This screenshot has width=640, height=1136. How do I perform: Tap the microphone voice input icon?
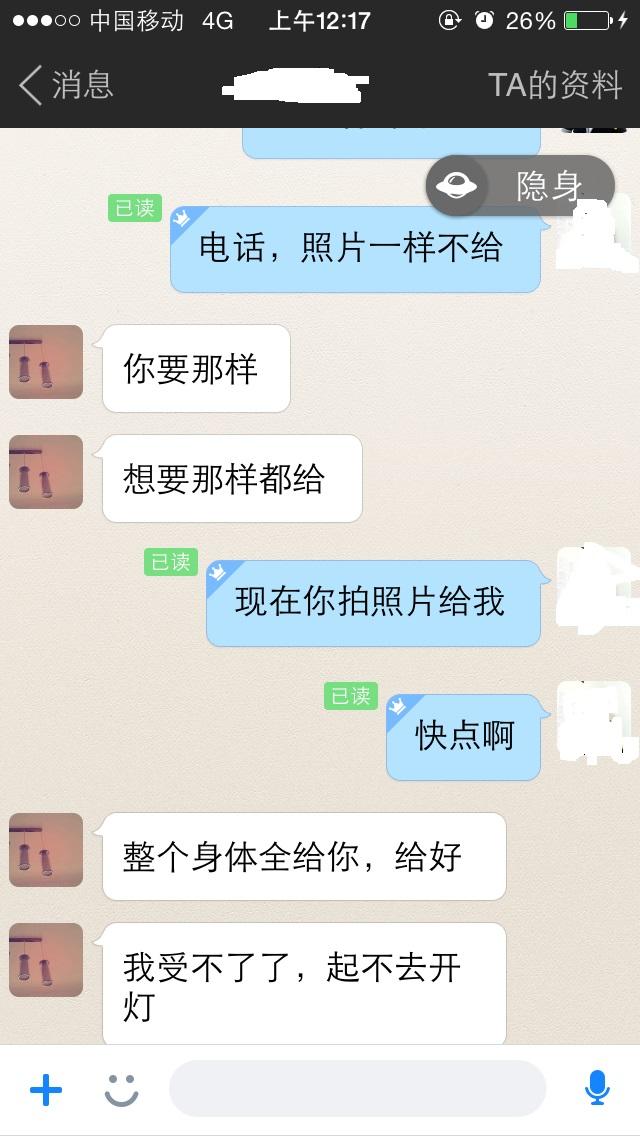[597, 1089]
